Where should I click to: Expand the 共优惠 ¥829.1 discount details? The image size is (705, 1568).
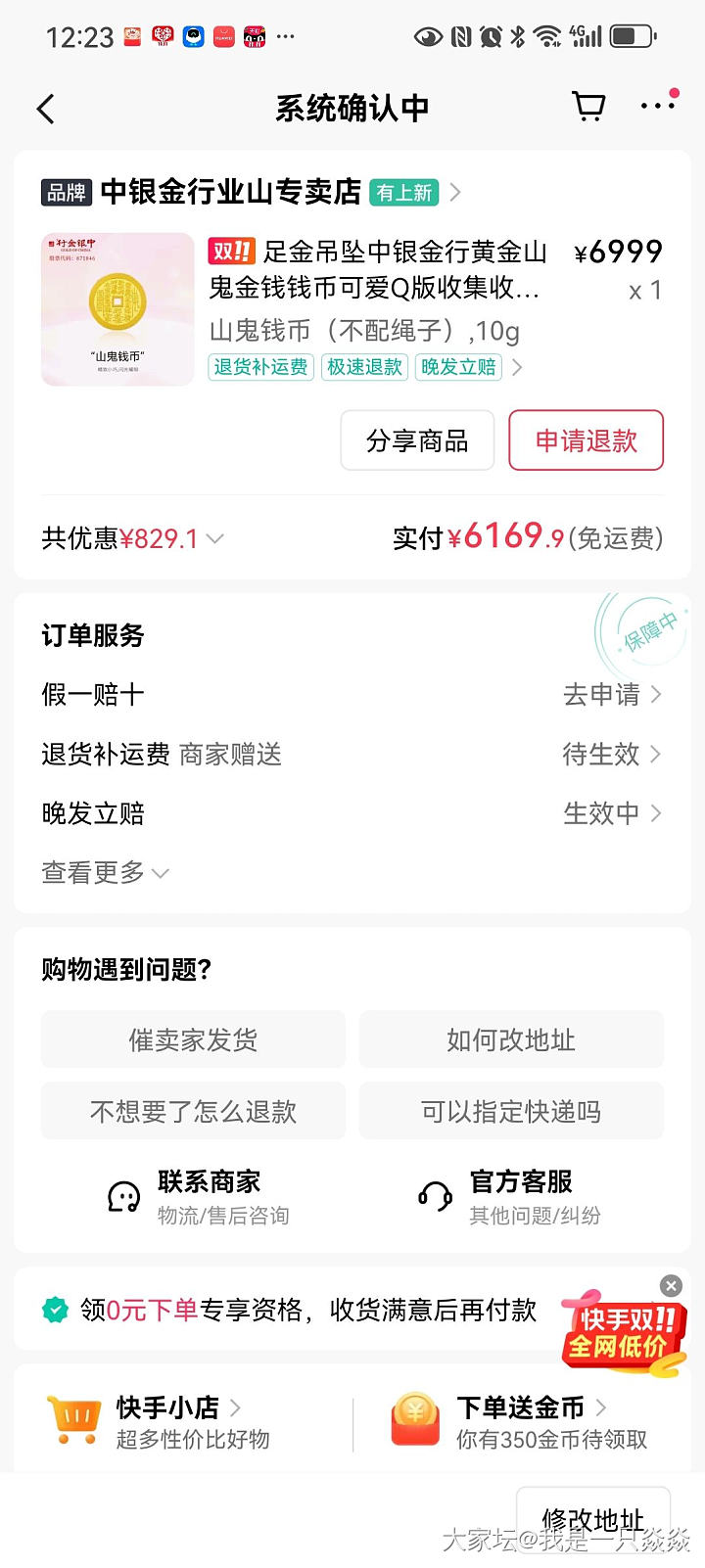click(x=133, y=538)
